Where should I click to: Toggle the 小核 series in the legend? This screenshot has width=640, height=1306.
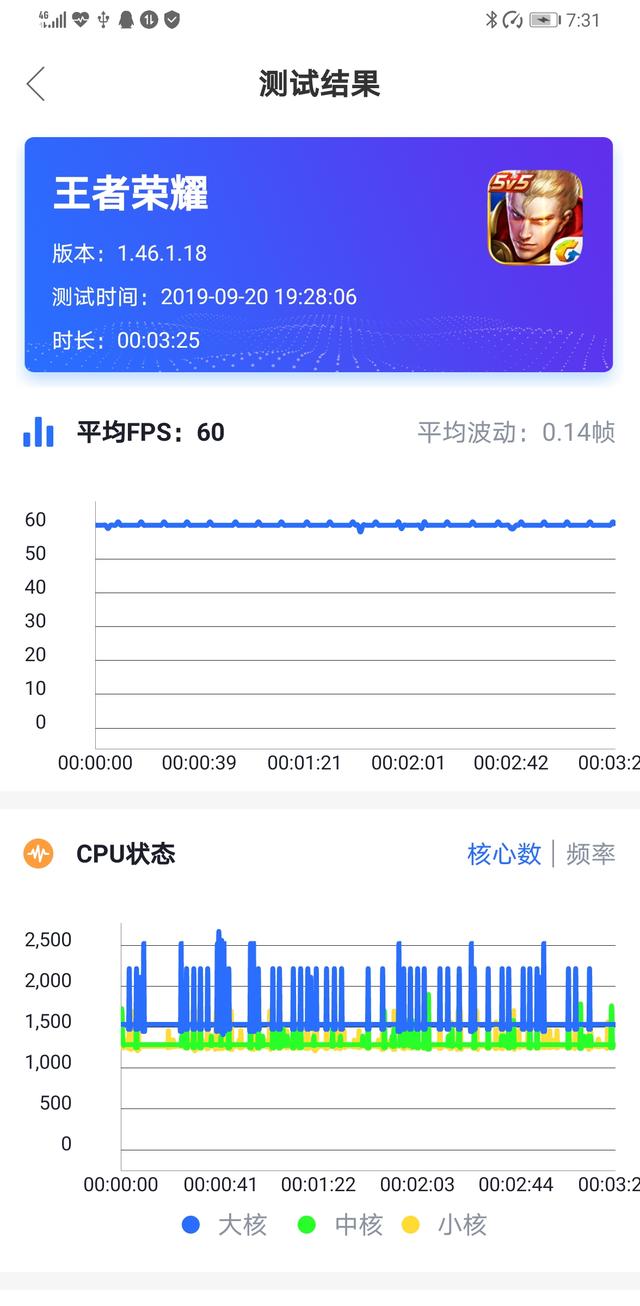tap(444, 1225)
